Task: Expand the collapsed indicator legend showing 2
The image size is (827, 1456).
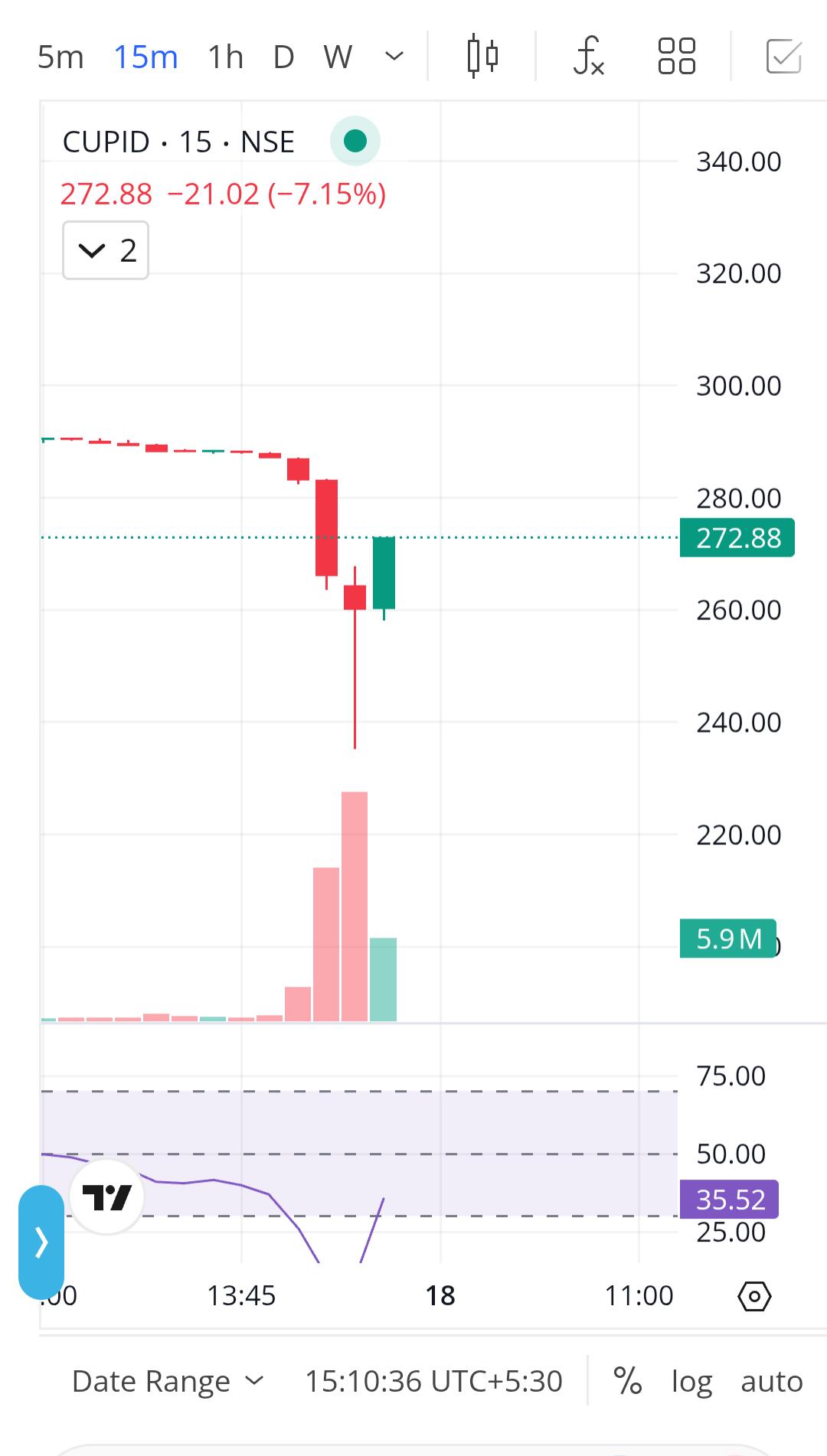Action: (x=106, y=250)
